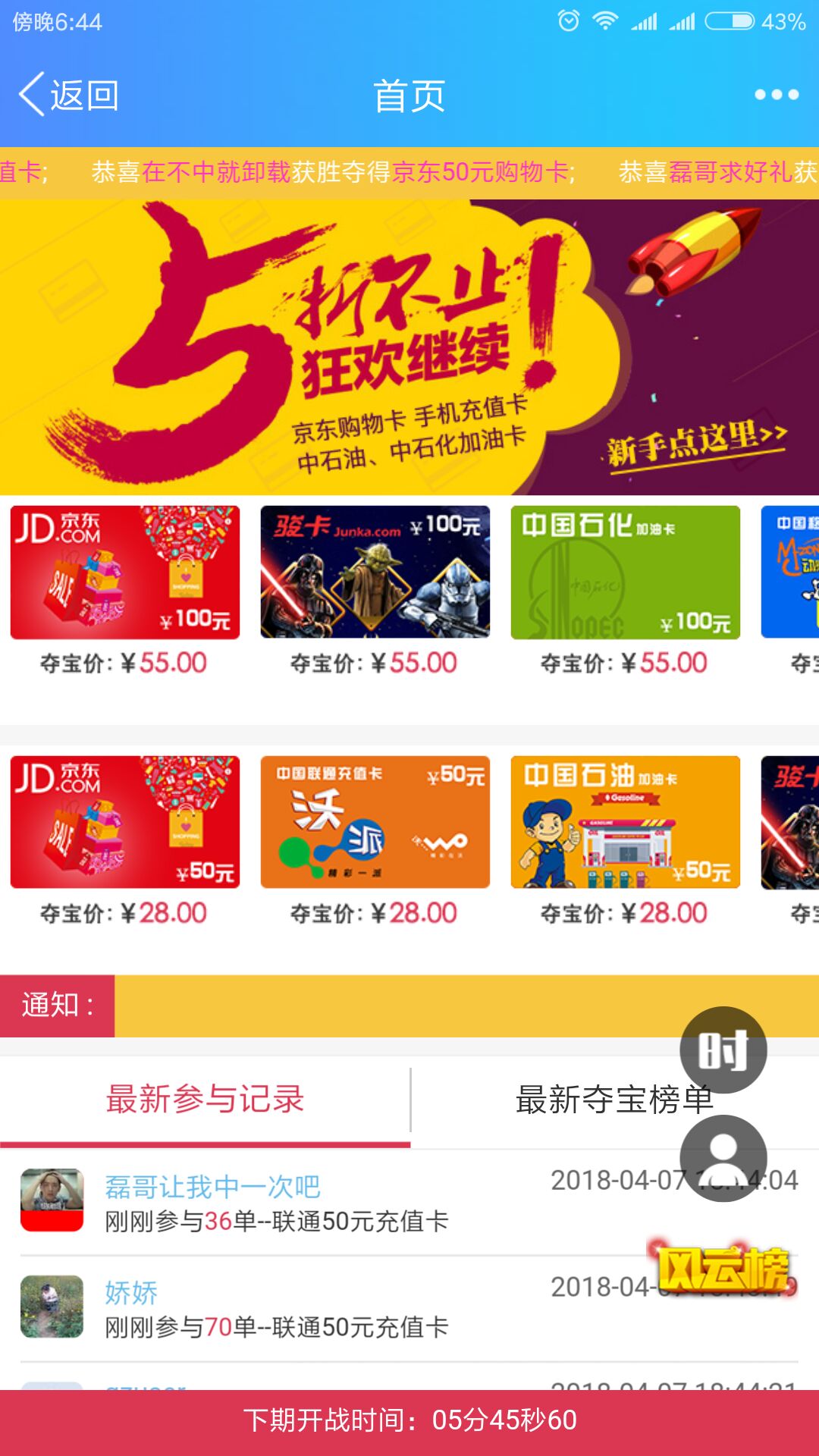Open 娇娇's participation record
Image resolution: width=819 pixels, height=1456 pixels.
(276, 1310)
